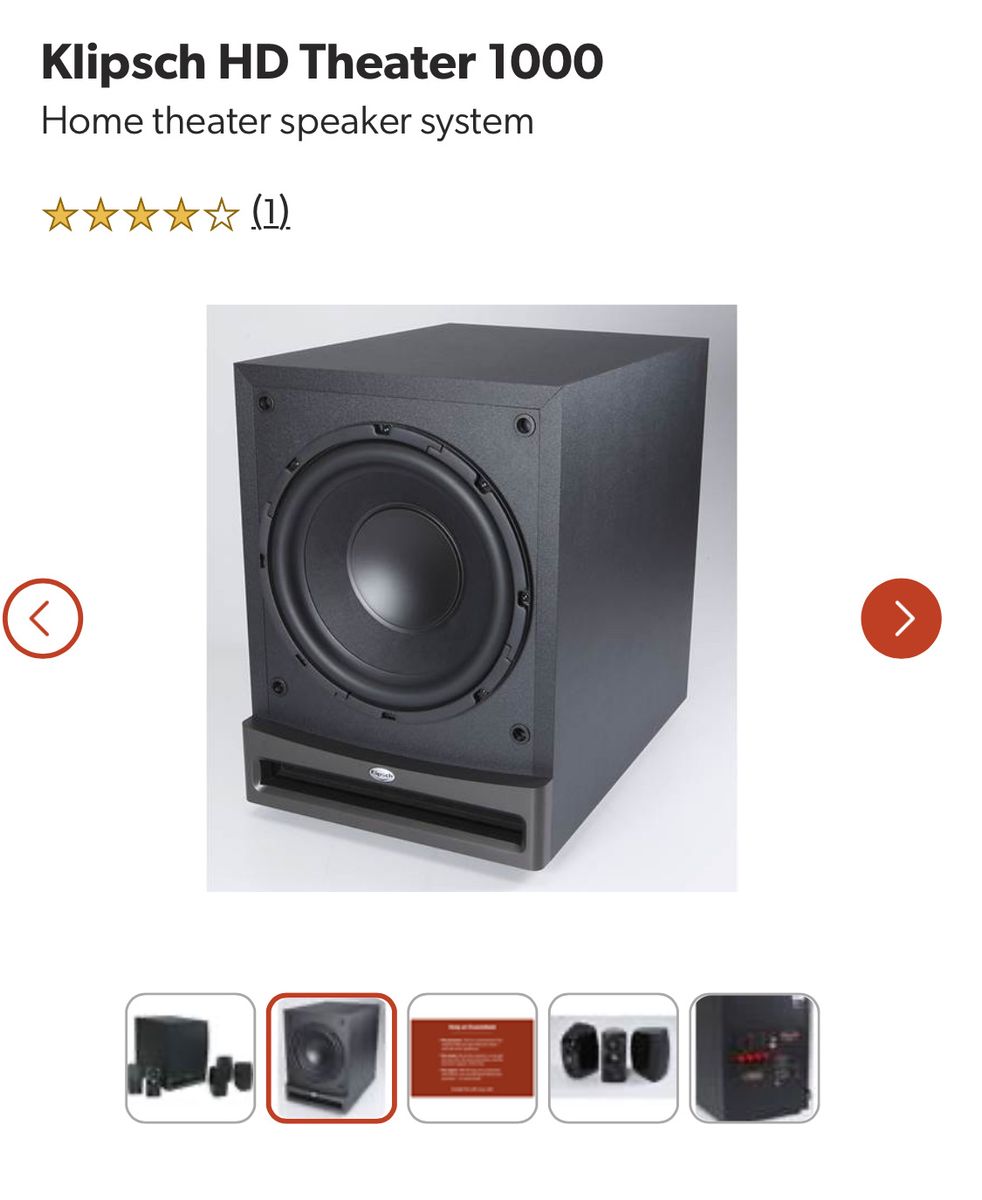Screen dimensions: 982x1200
Task: Open the review count link (1)
Action: (270, 211)
